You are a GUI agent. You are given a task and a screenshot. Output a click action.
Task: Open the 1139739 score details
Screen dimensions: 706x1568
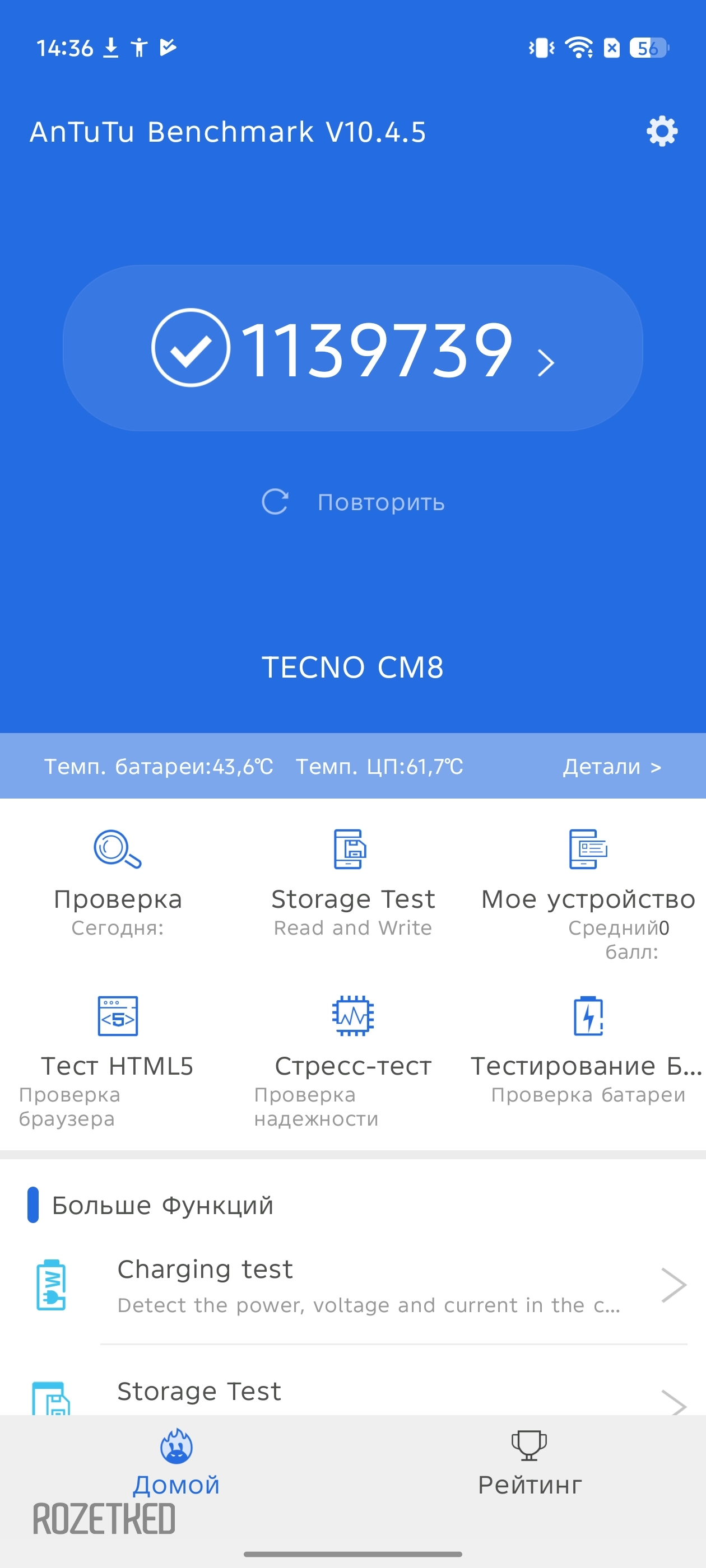352,348
